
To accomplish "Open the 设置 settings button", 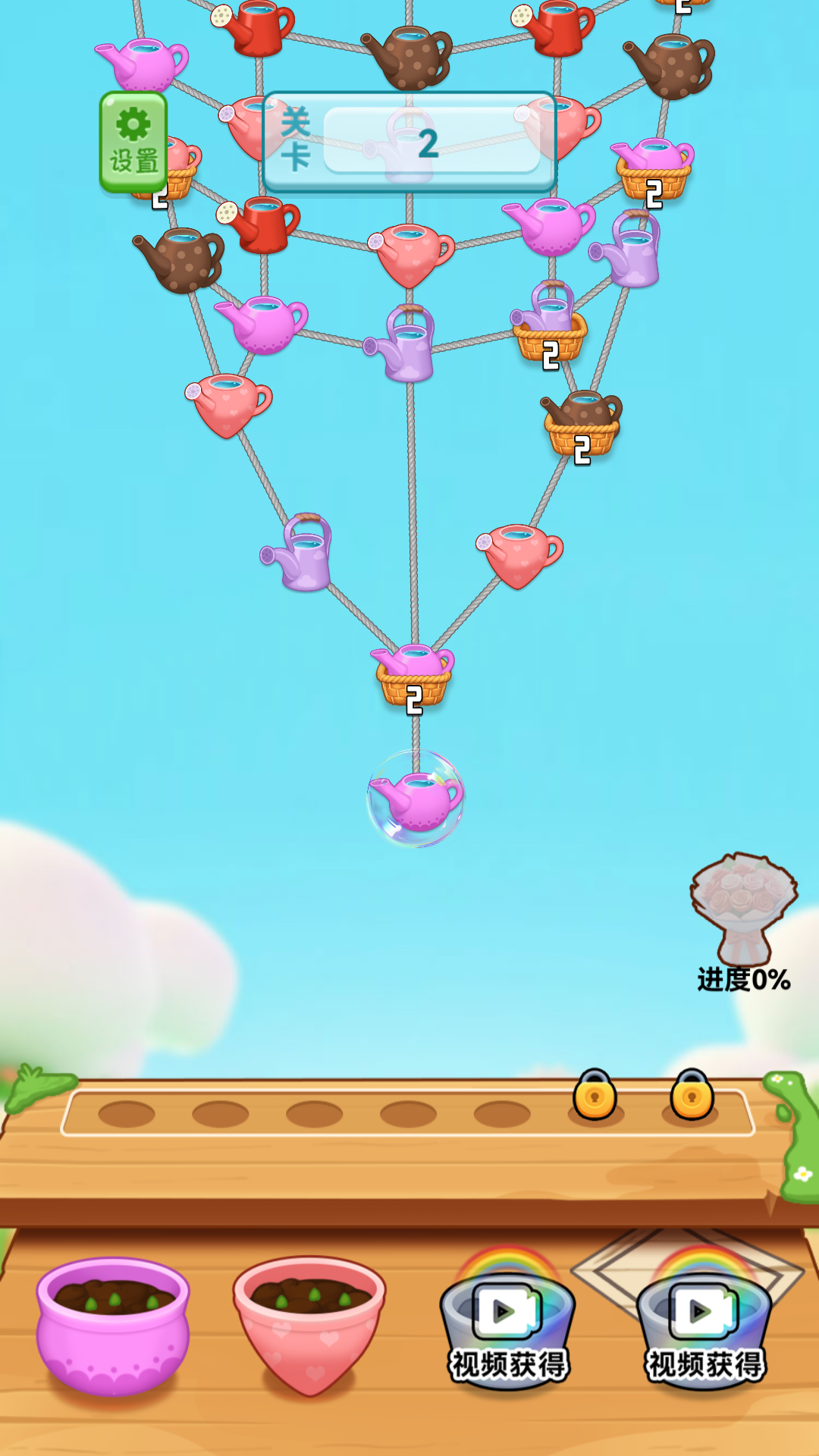I will click(133, 142).
